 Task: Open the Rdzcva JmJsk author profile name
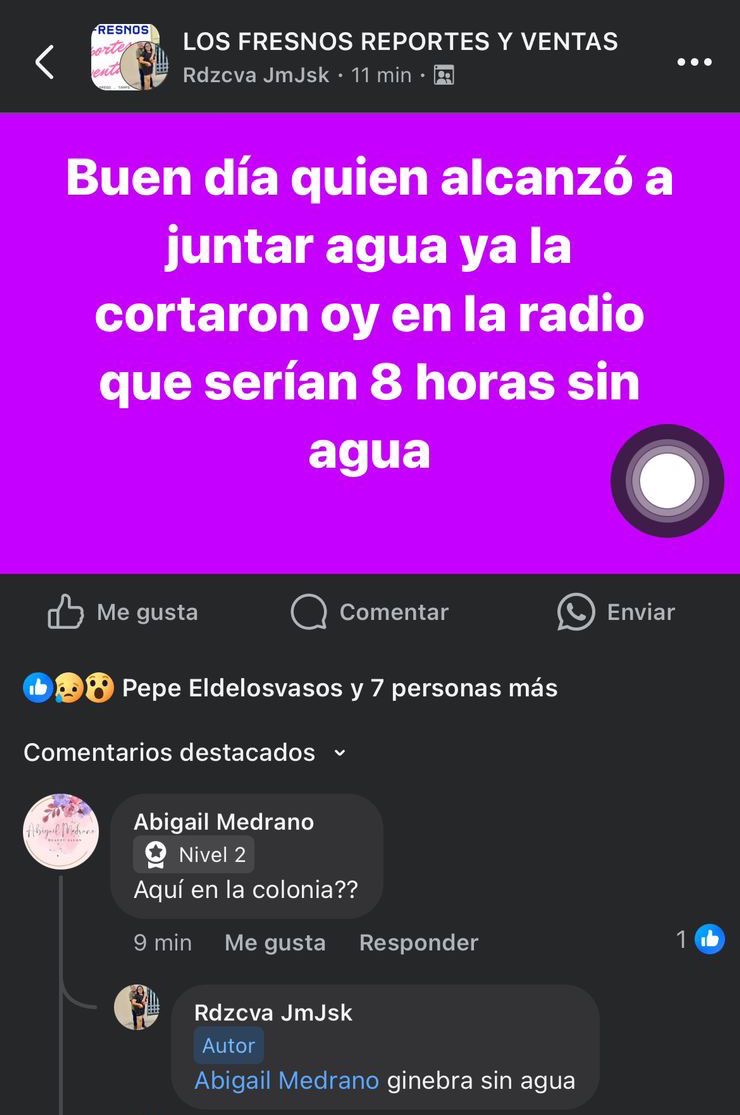pos(273,1012)
